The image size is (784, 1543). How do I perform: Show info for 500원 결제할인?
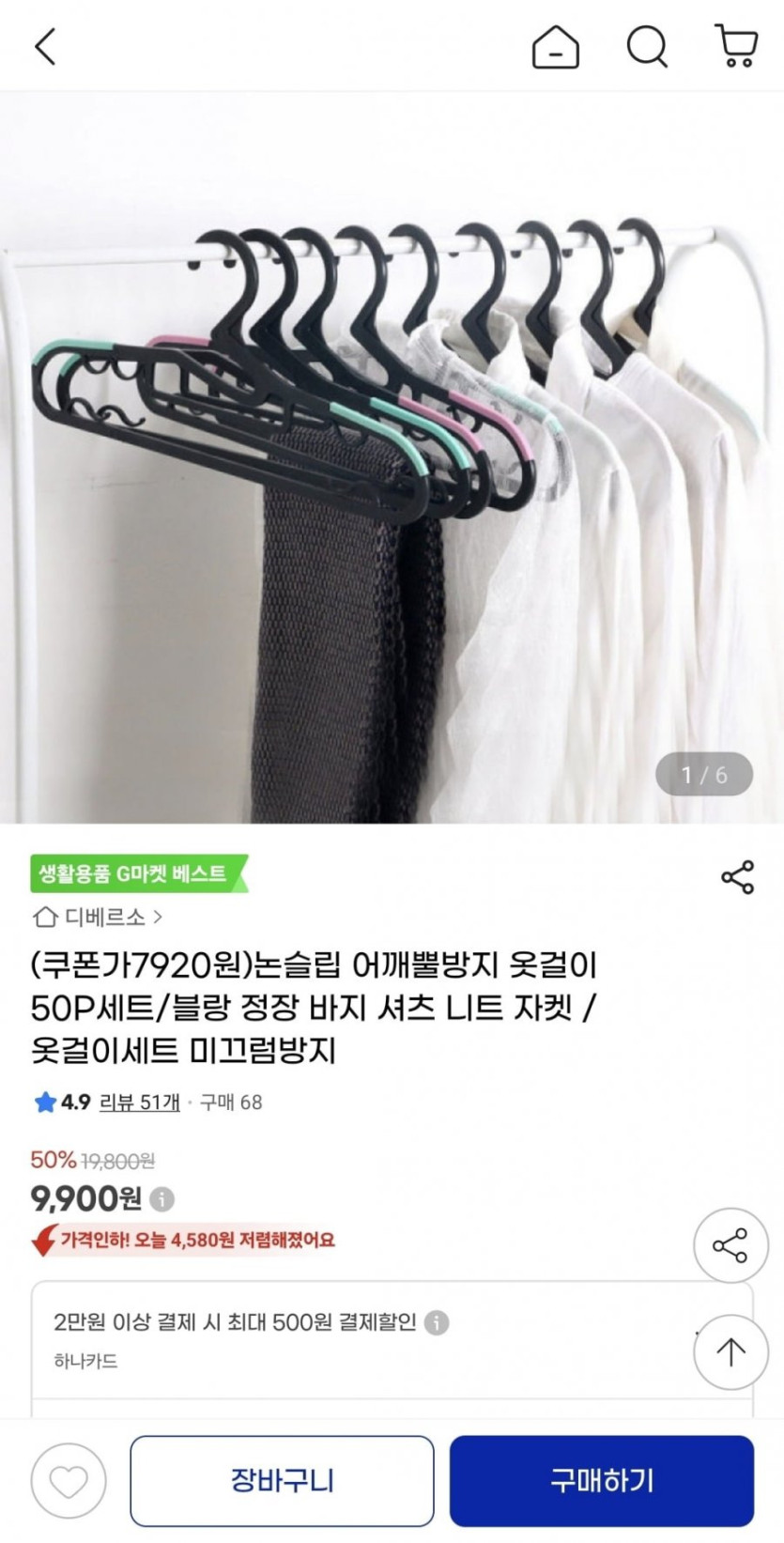[x=436, y=1322]
